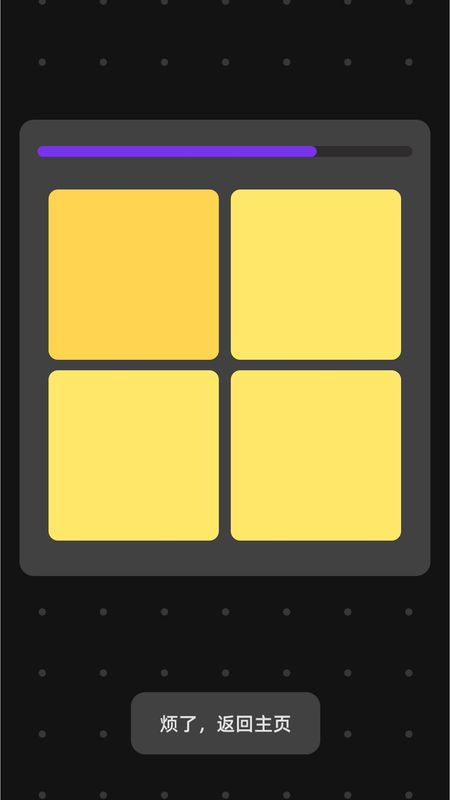Tap 烦了，返回主页 to return home
Screen dimensions: 450x800
[x=226, y=723]
